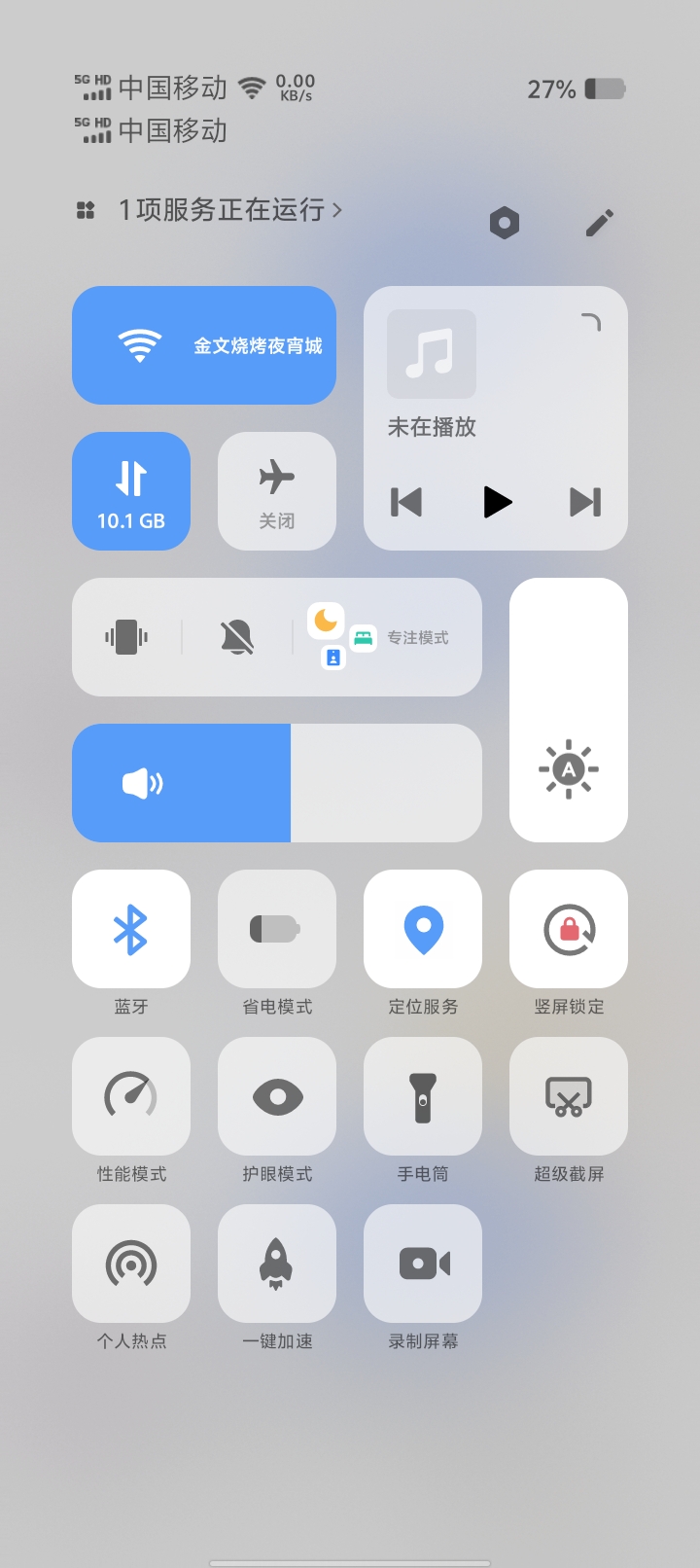Toggle mobile data 10.1 GB tile
This screenshot has width=700, height=1568.
pos(131,491)
